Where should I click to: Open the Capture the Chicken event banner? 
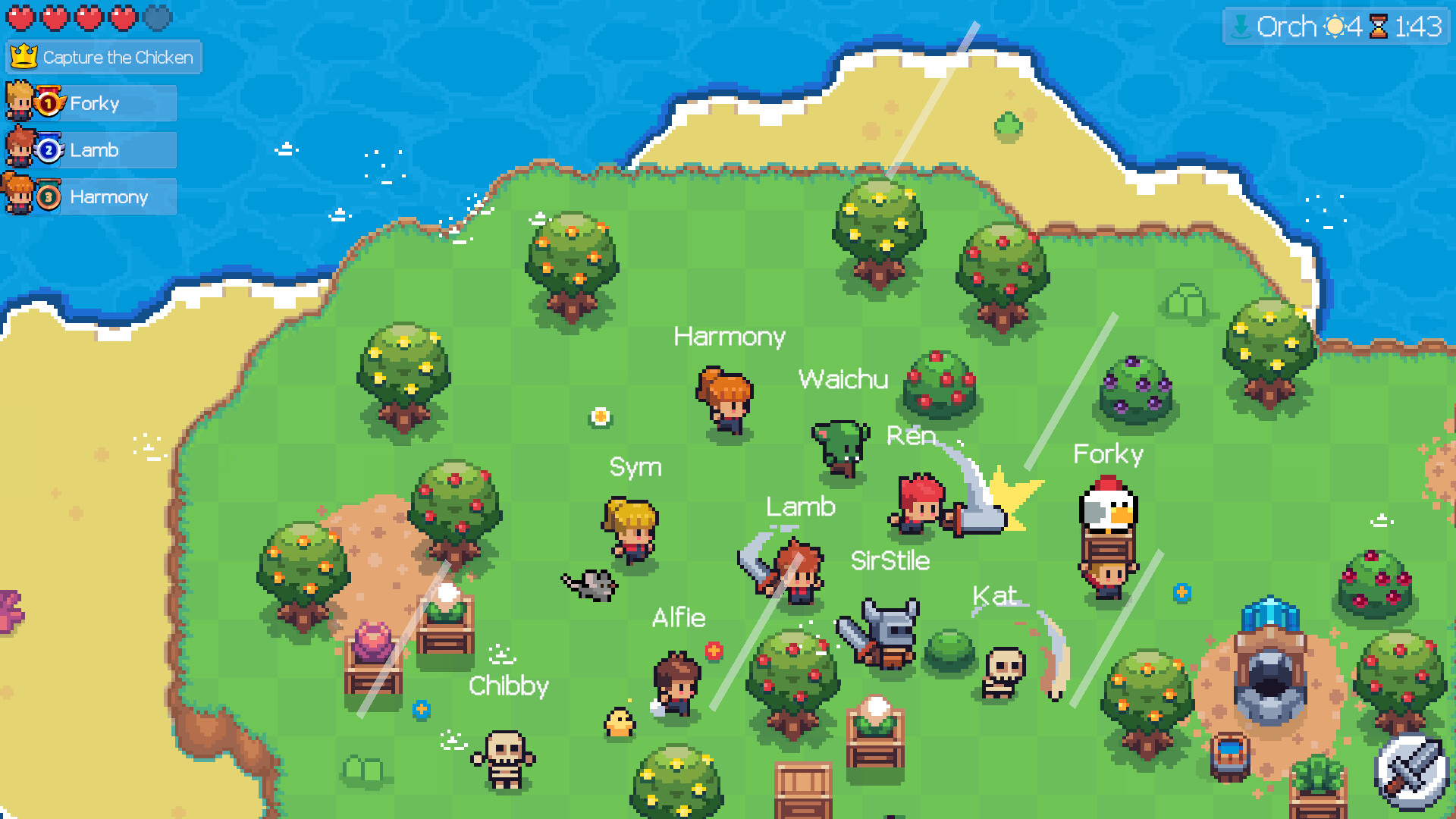click(104, 58)
